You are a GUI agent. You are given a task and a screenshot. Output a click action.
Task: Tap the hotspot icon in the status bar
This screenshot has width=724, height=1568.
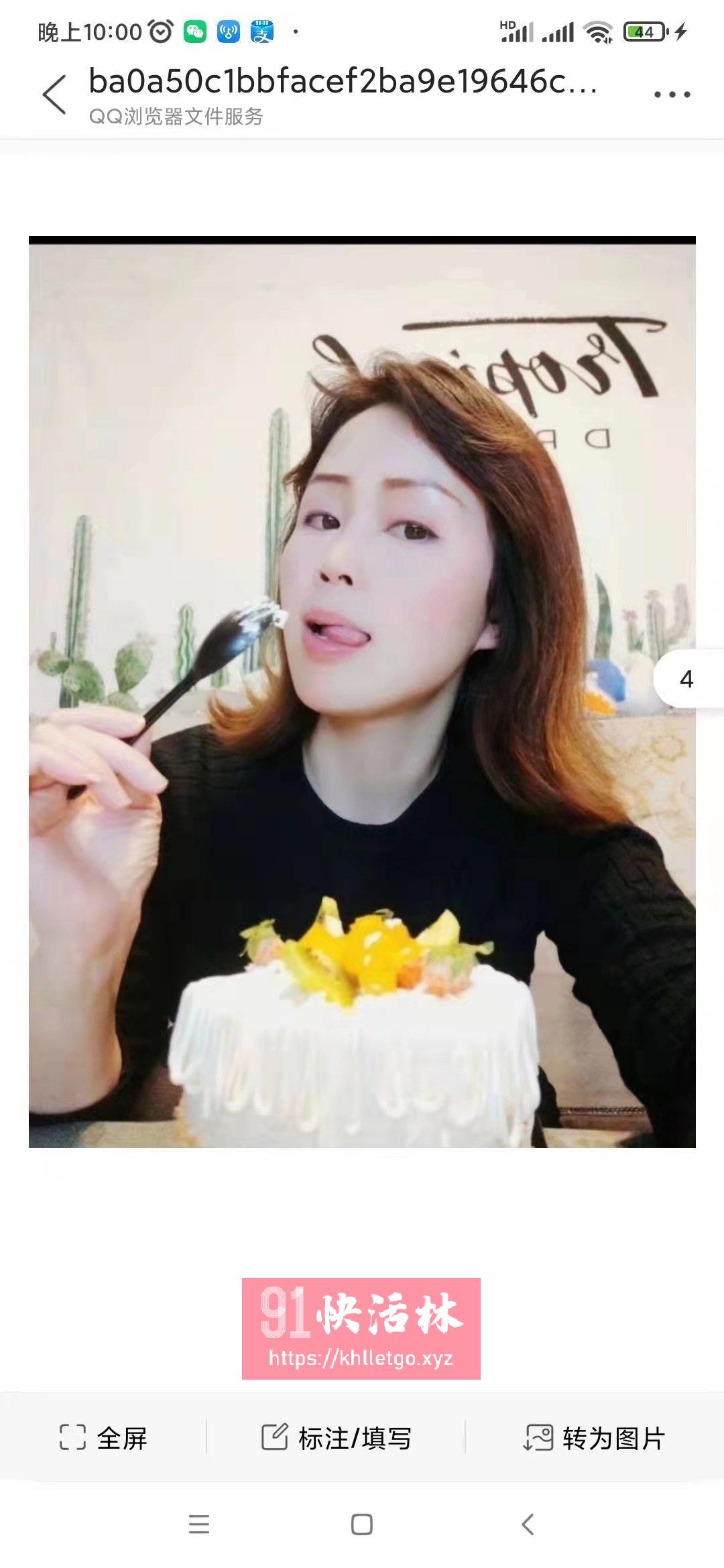[229, 29]
